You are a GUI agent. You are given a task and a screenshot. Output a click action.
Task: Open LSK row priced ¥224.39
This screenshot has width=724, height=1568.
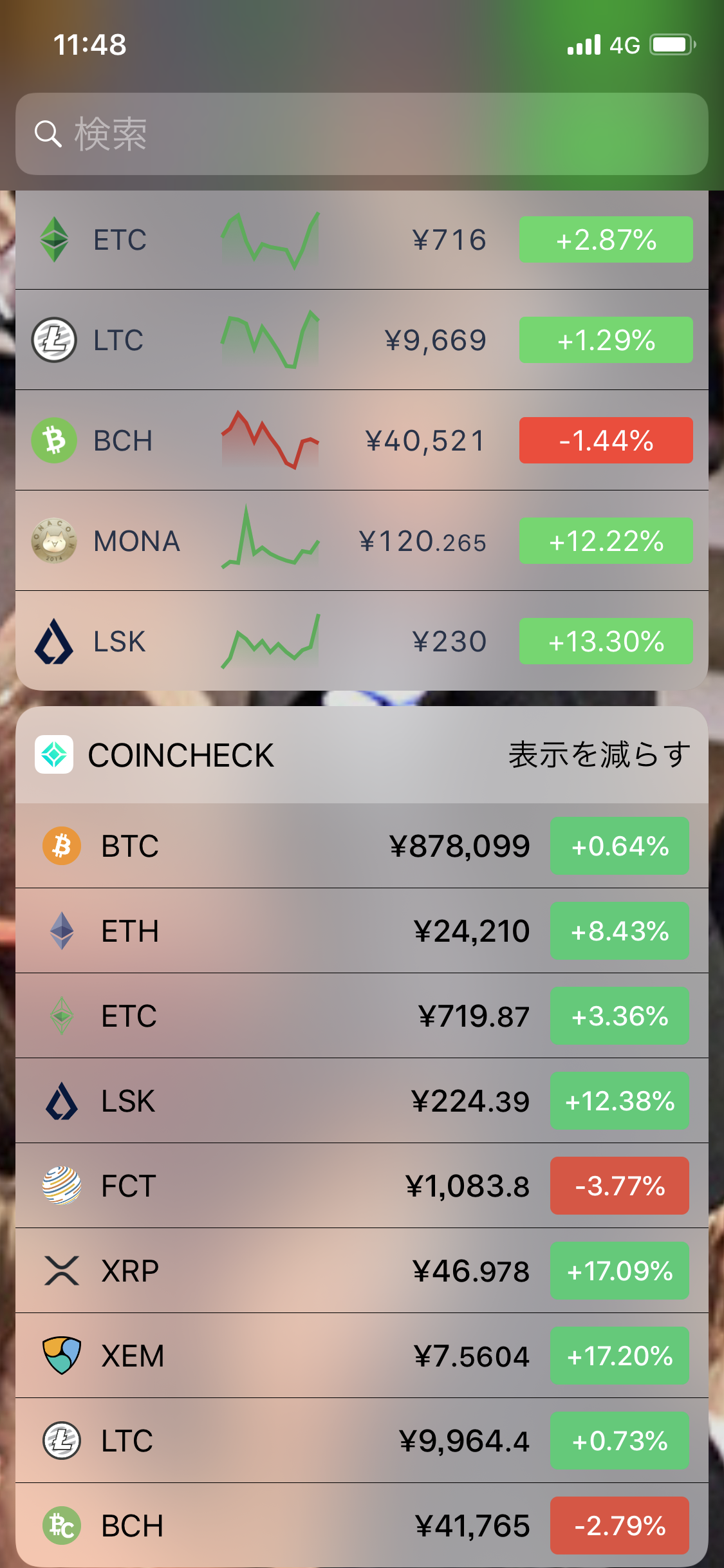(x=362, y=1101)
